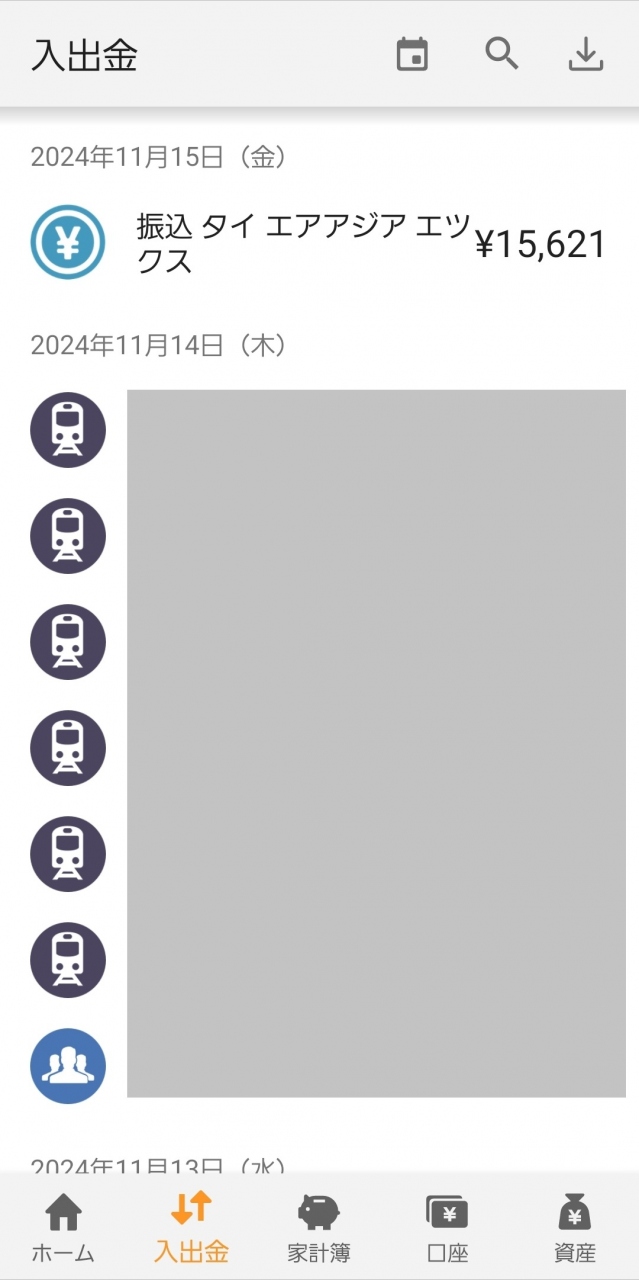Download the transaction data

[x=586, y=55]
